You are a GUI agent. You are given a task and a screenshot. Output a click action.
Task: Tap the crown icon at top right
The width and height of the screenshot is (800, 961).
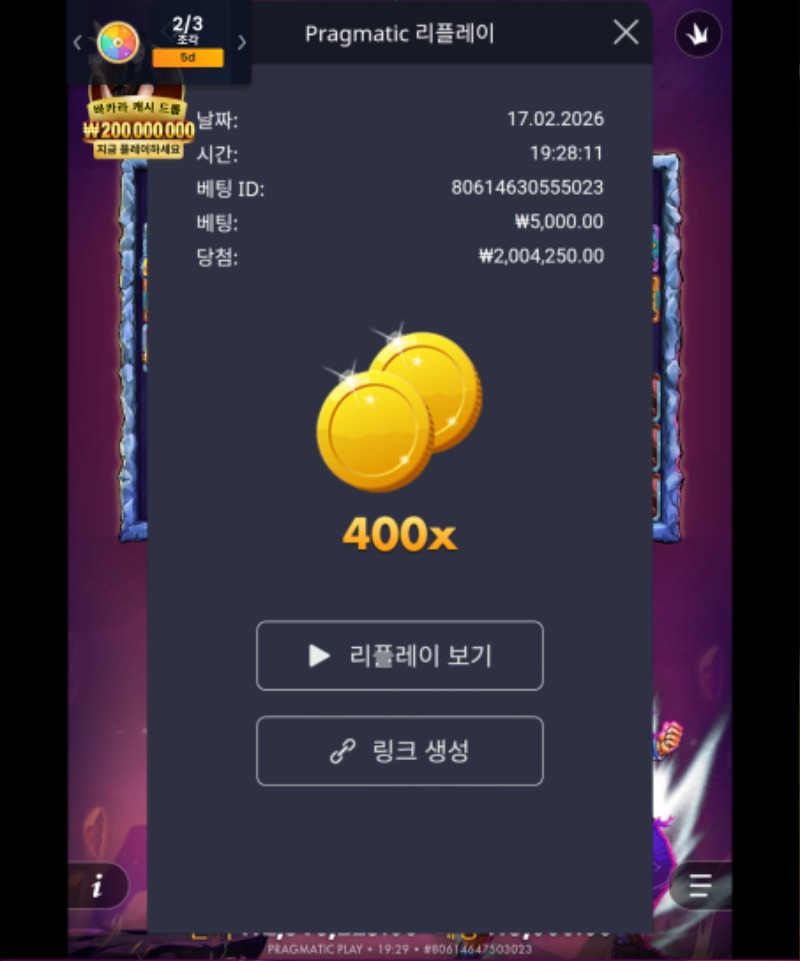(x=698, y=34)
